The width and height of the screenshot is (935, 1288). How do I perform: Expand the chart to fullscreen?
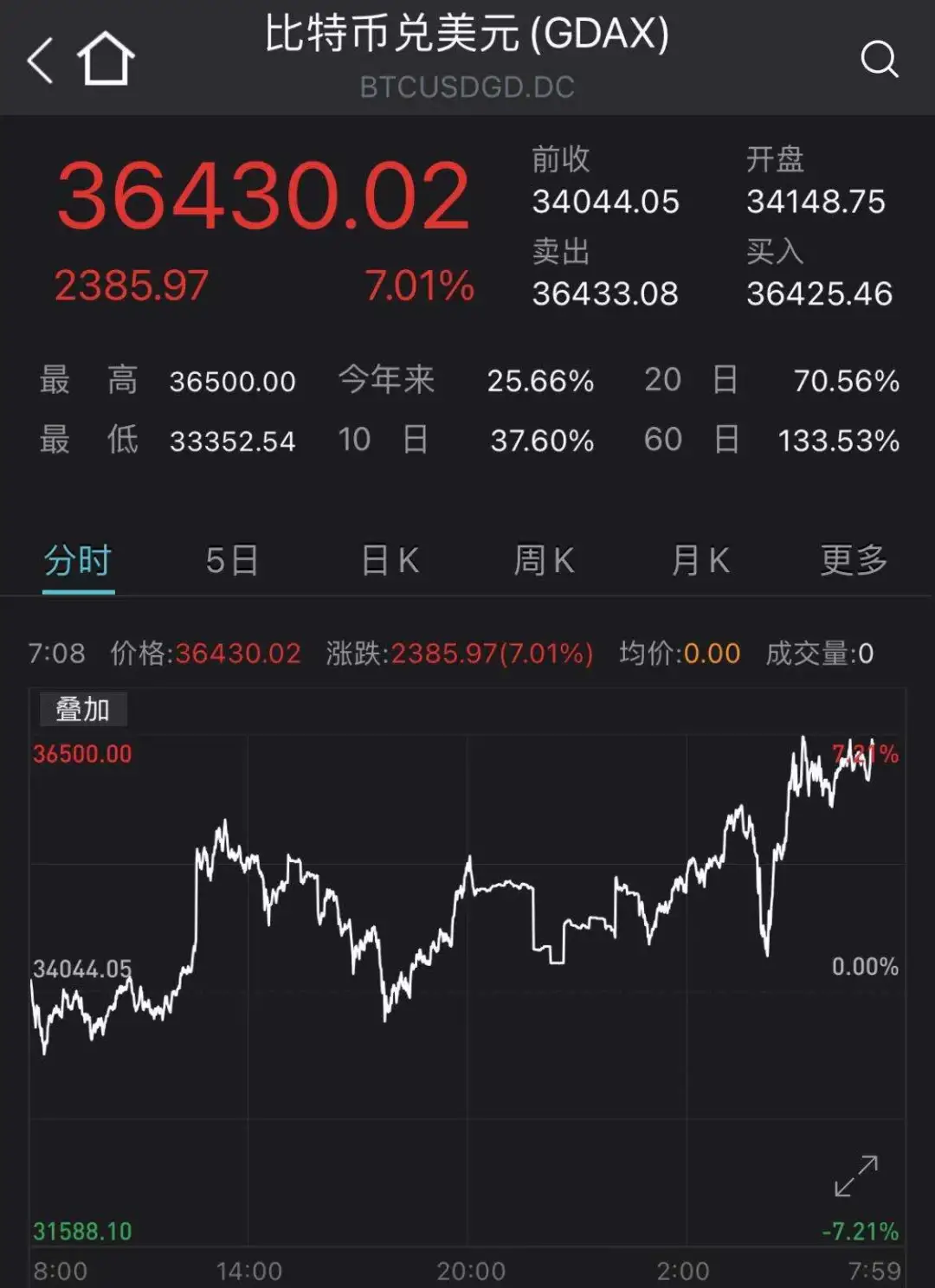point(855,1176)
